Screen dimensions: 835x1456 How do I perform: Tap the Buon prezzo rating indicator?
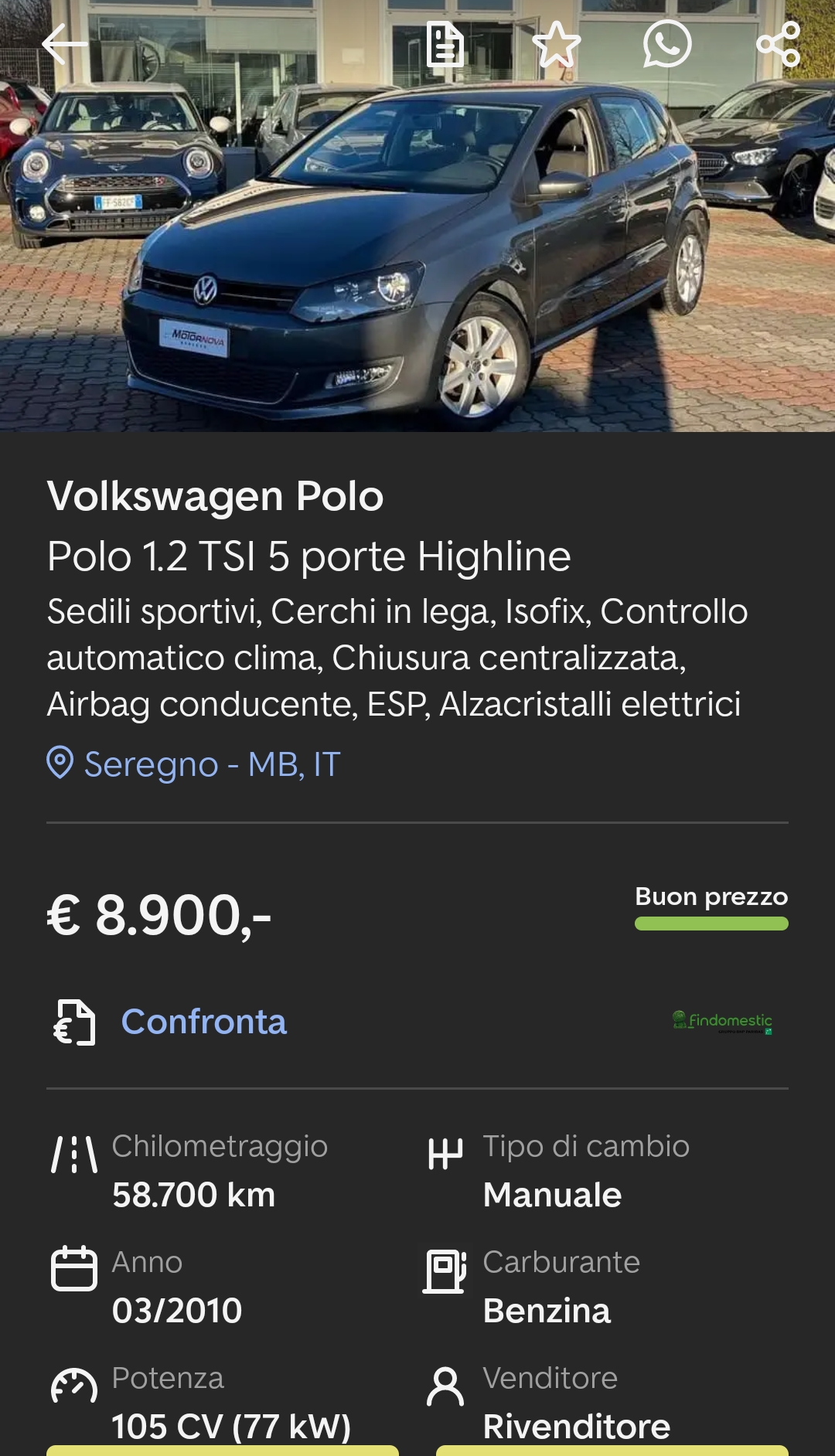pos(711,907)
